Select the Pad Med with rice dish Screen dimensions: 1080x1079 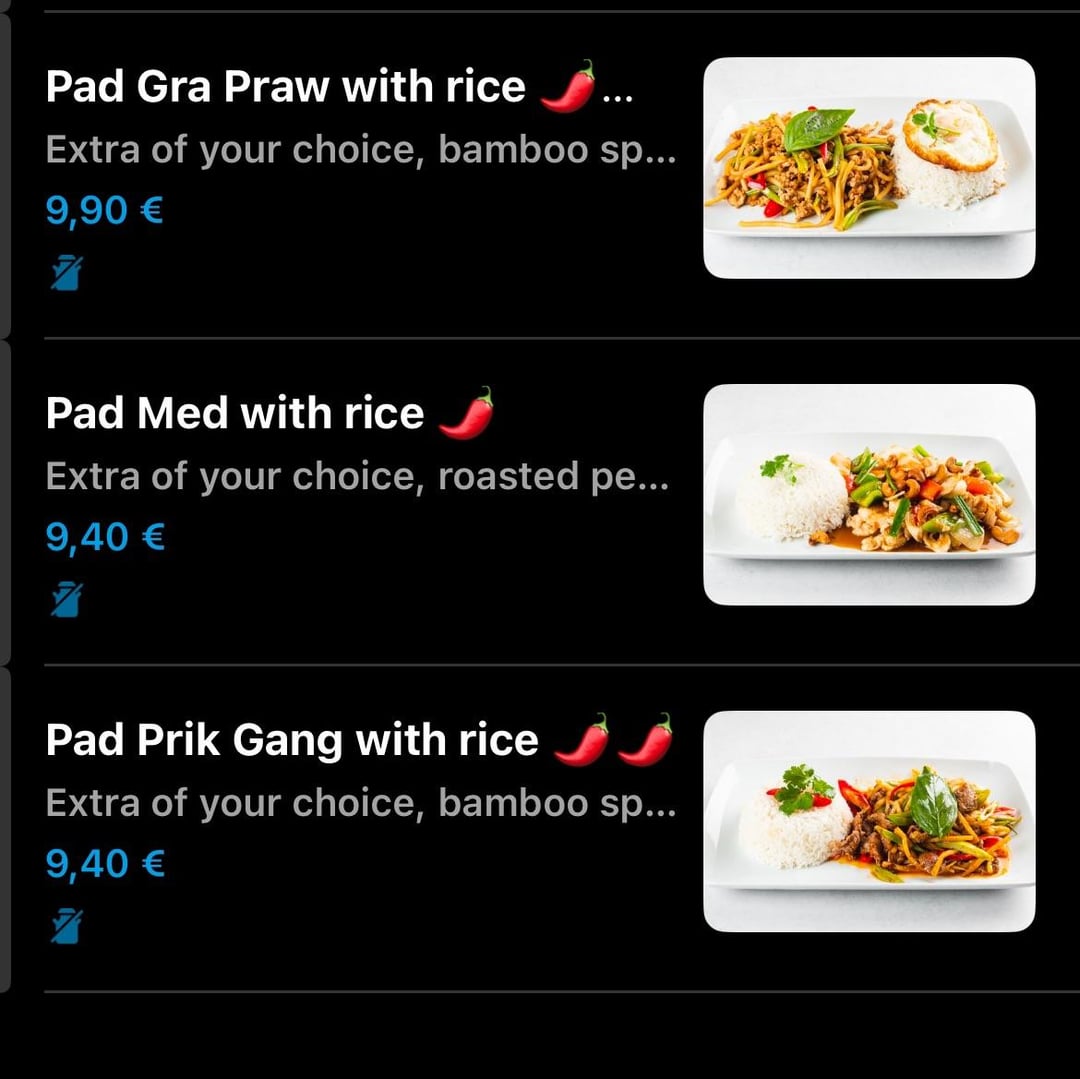pos(235,413)
